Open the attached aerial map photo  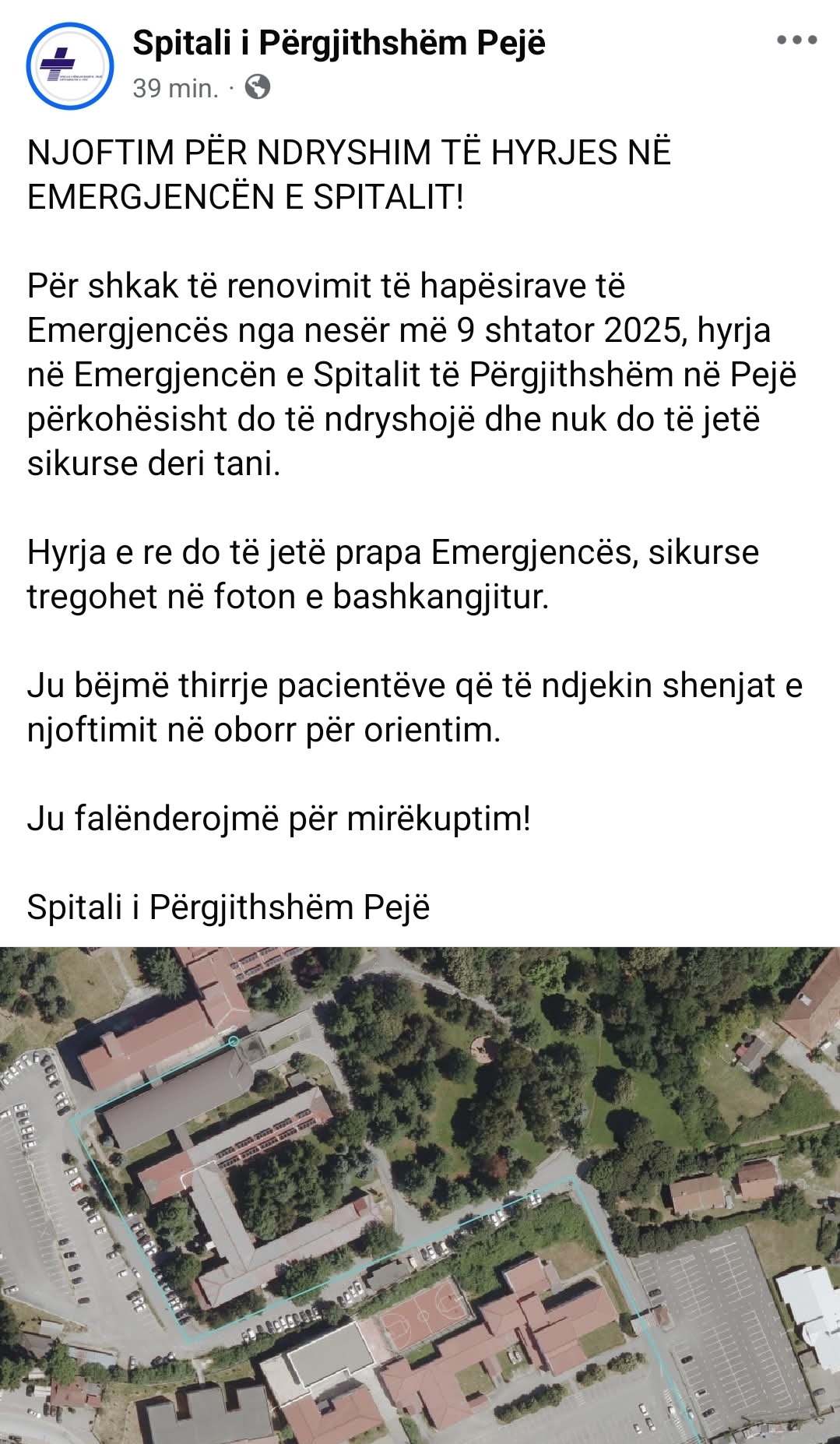pyautogui.click(x=420, y=1195)
